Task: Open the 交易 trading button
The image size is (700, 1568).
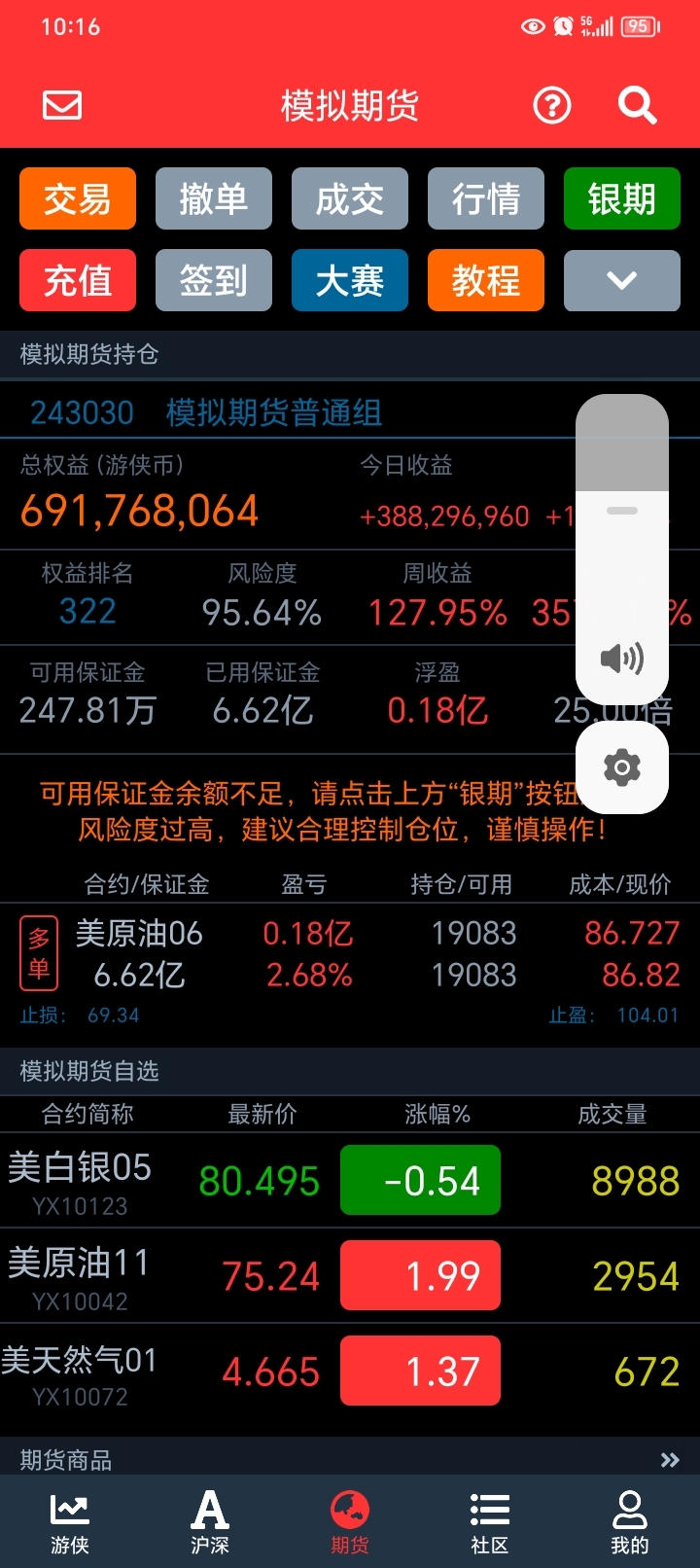Action: (78, 199)
